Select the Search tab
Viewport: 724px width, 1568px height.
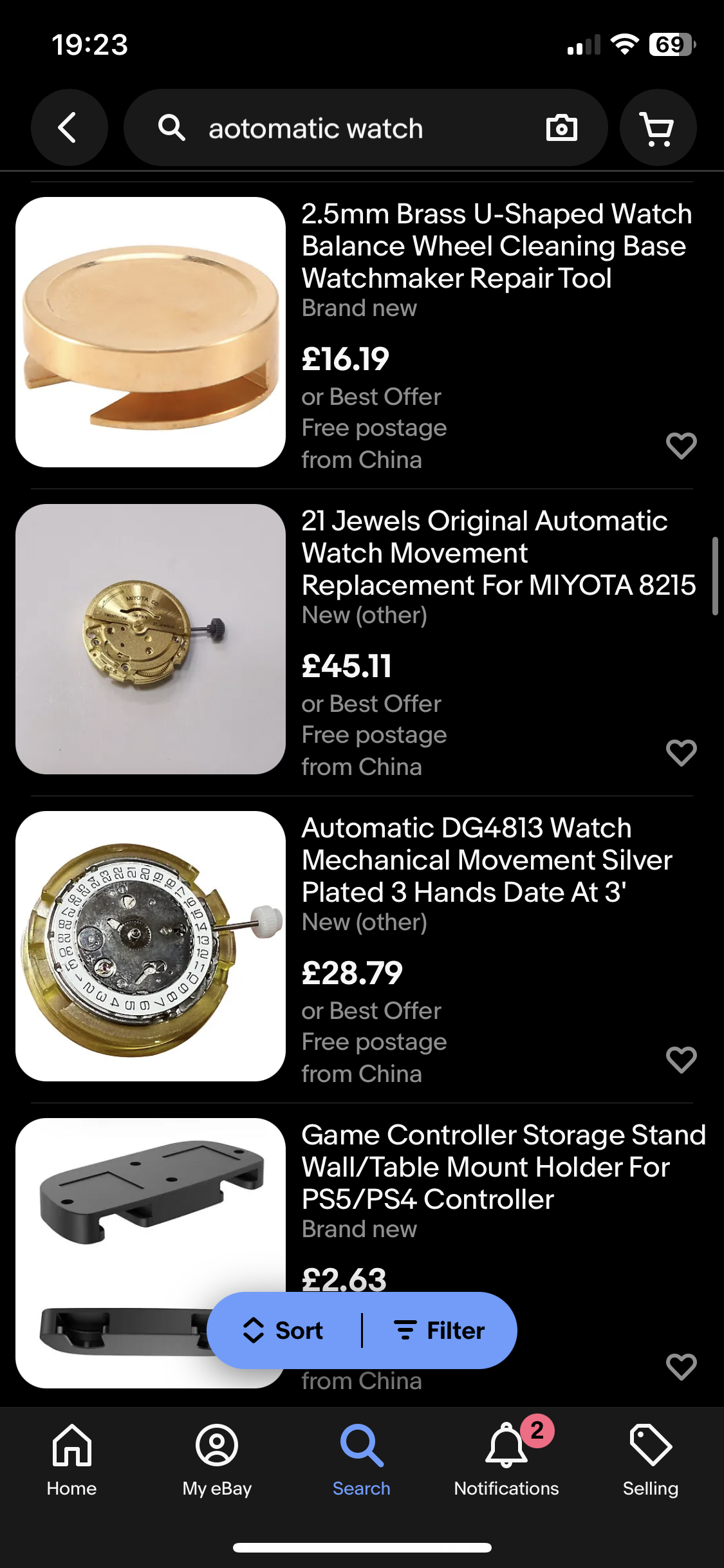tap(362, 1460)
